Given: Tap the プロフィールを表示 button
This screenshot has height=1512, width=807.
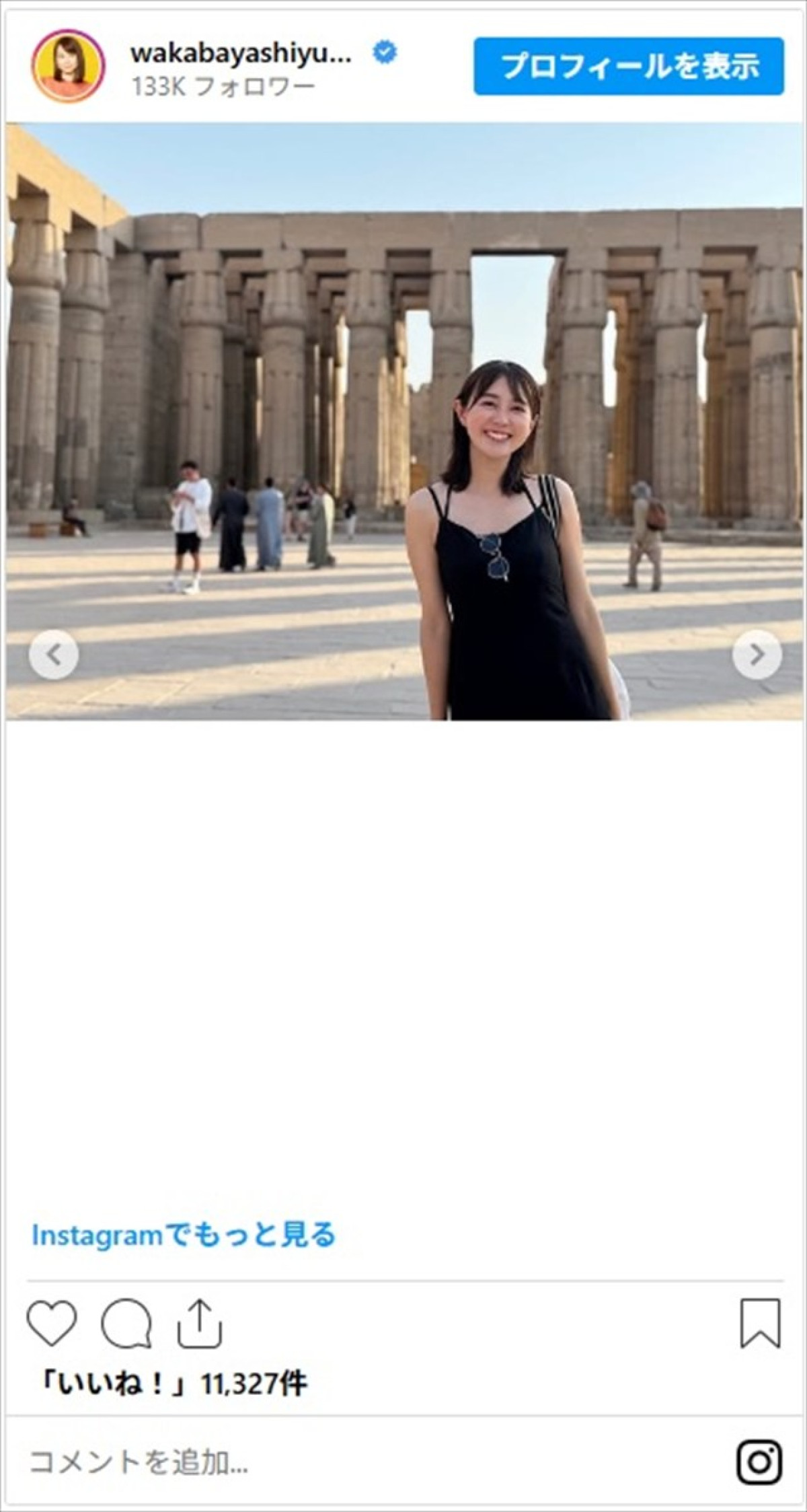Looking at the screenshot, I should [628, 66].
